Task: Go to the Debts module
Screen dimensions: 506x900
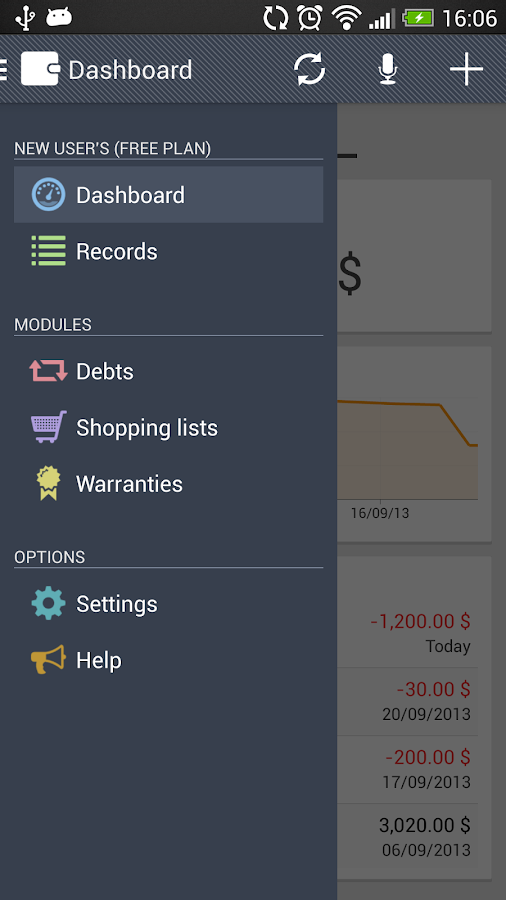Action: point(169,371)
